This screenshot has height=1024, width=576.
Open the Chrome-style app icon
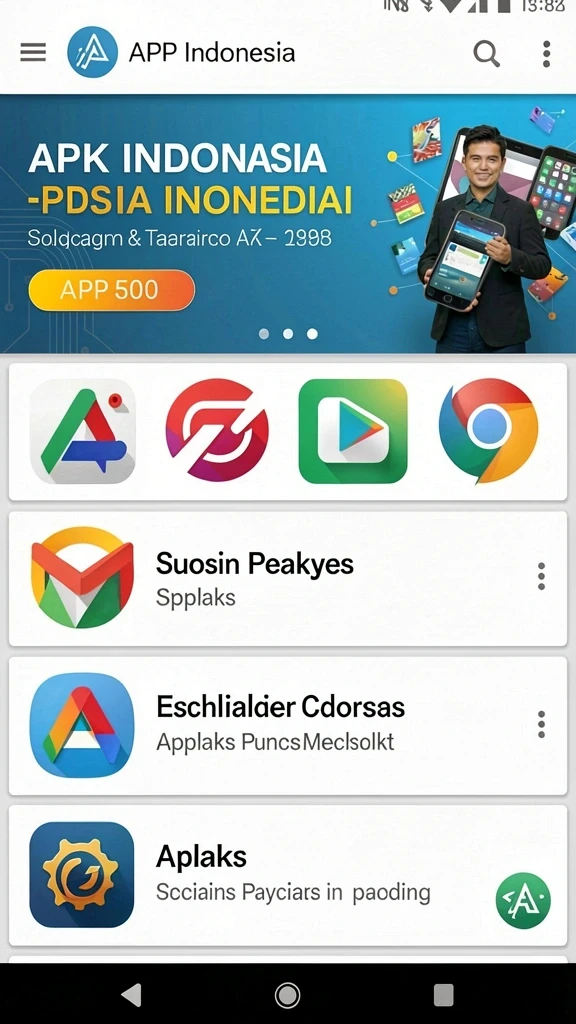click(x=488, y=431)
